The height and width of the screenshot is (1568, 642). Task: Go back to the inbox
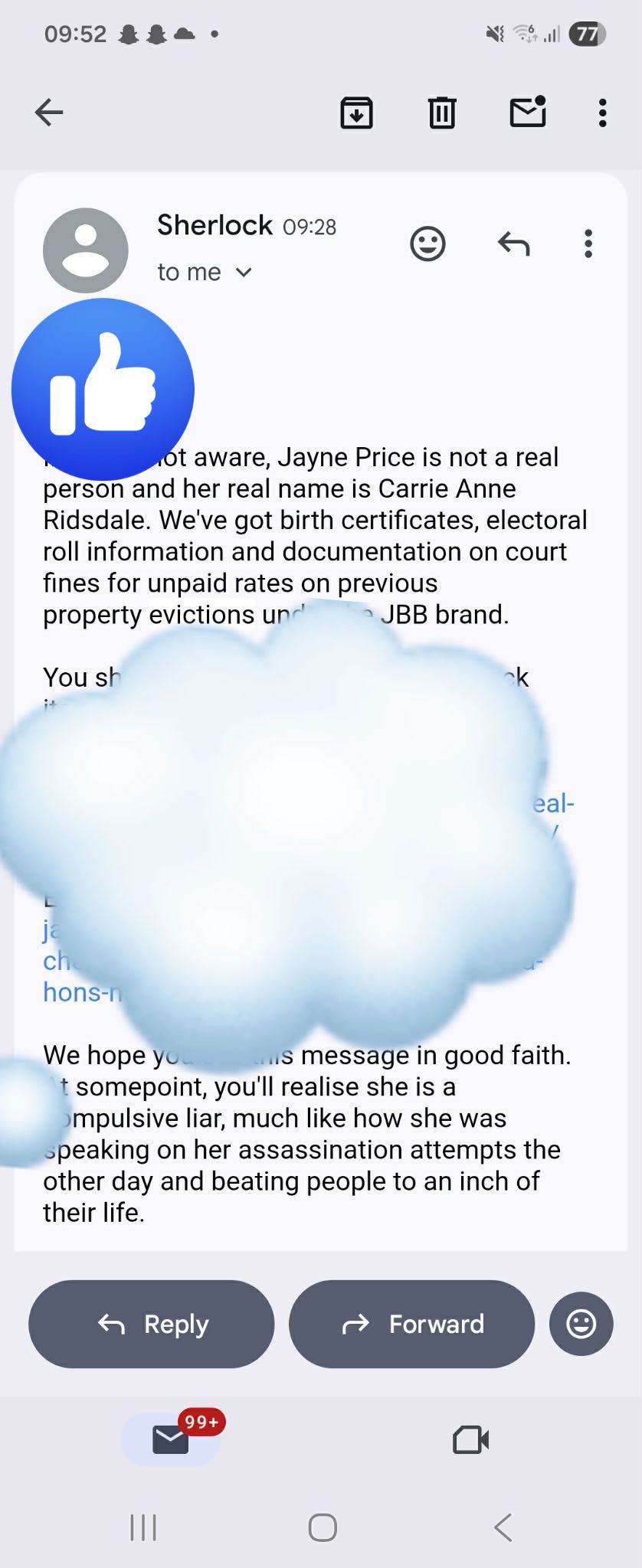[x=49, y=113]
